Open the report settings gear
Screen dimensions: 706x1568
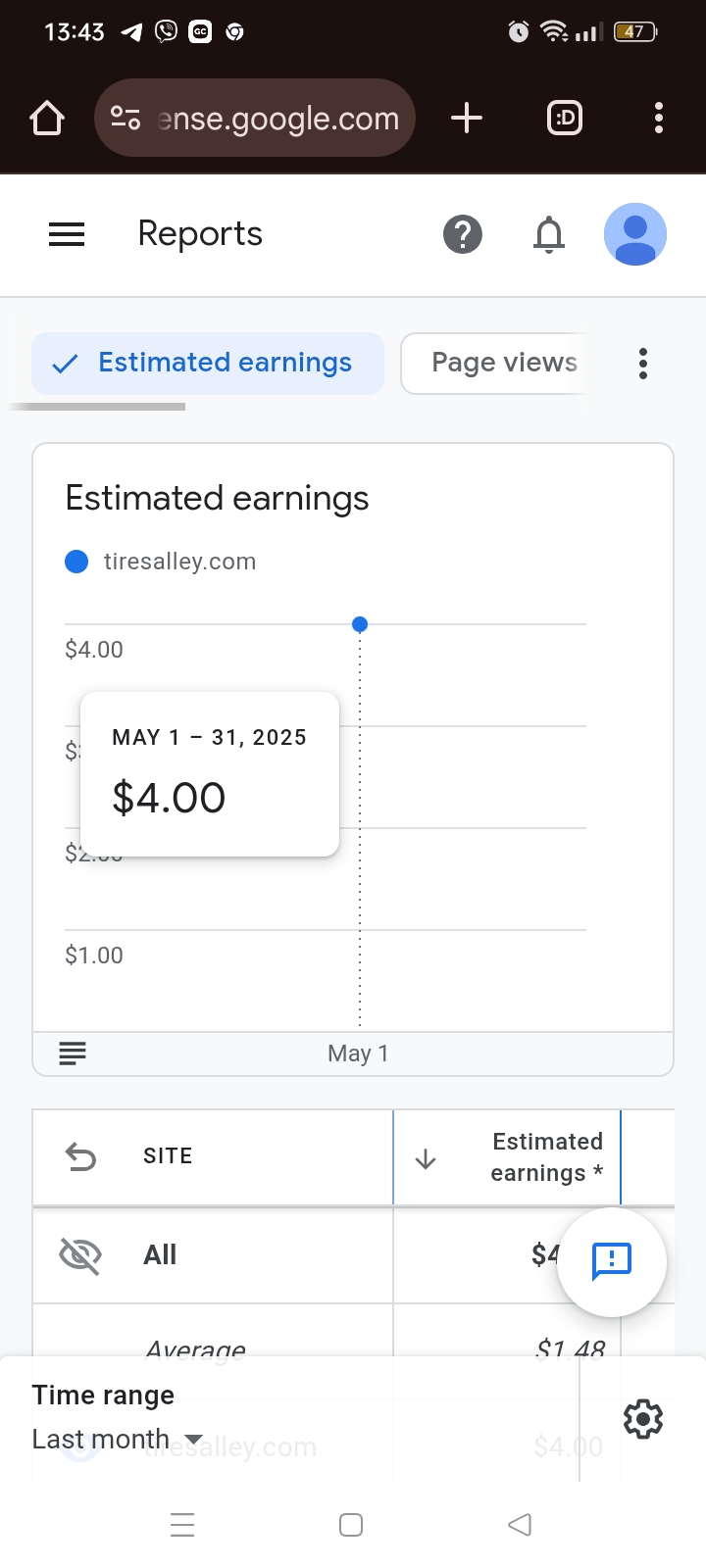point(643,1418)
